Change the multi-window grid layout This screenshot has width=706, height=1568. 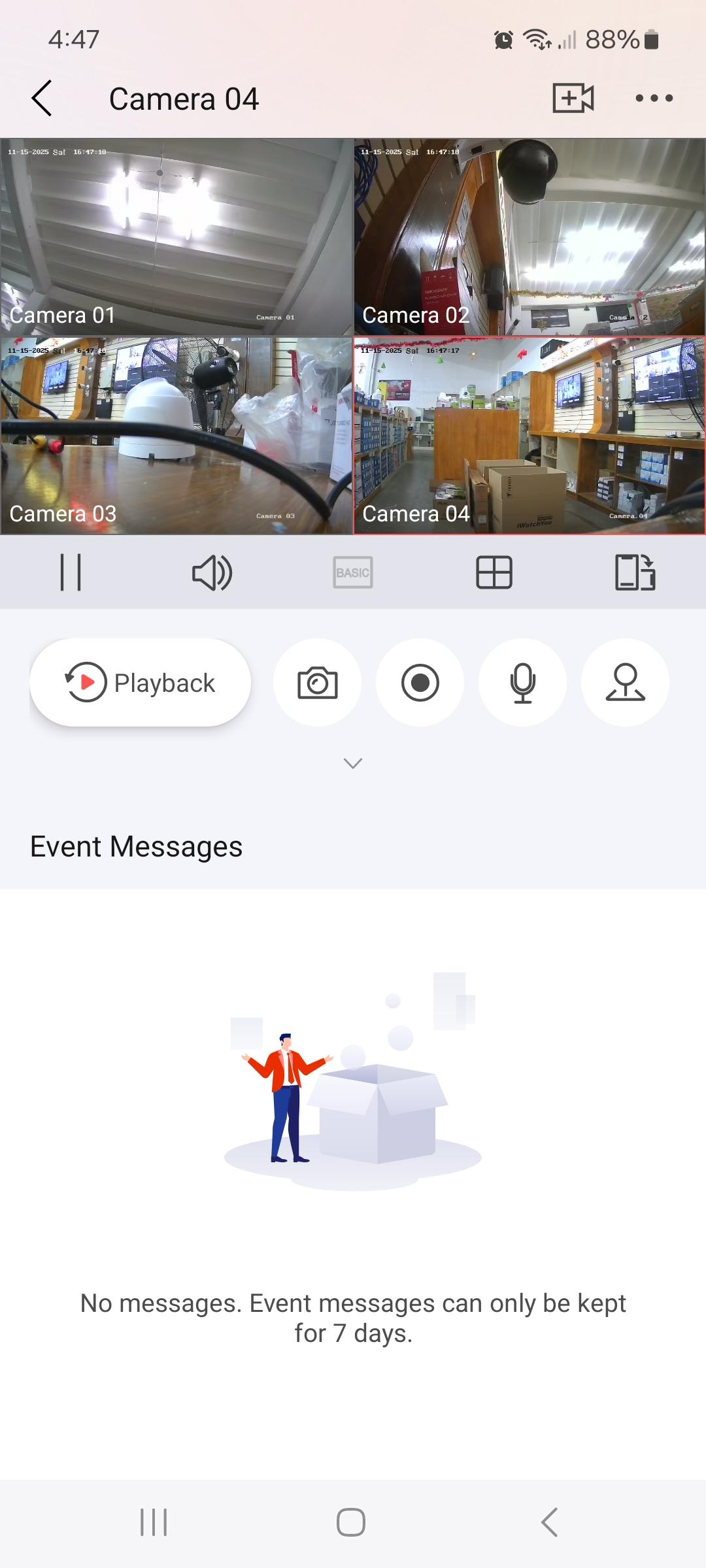click(x=494, y=572)
